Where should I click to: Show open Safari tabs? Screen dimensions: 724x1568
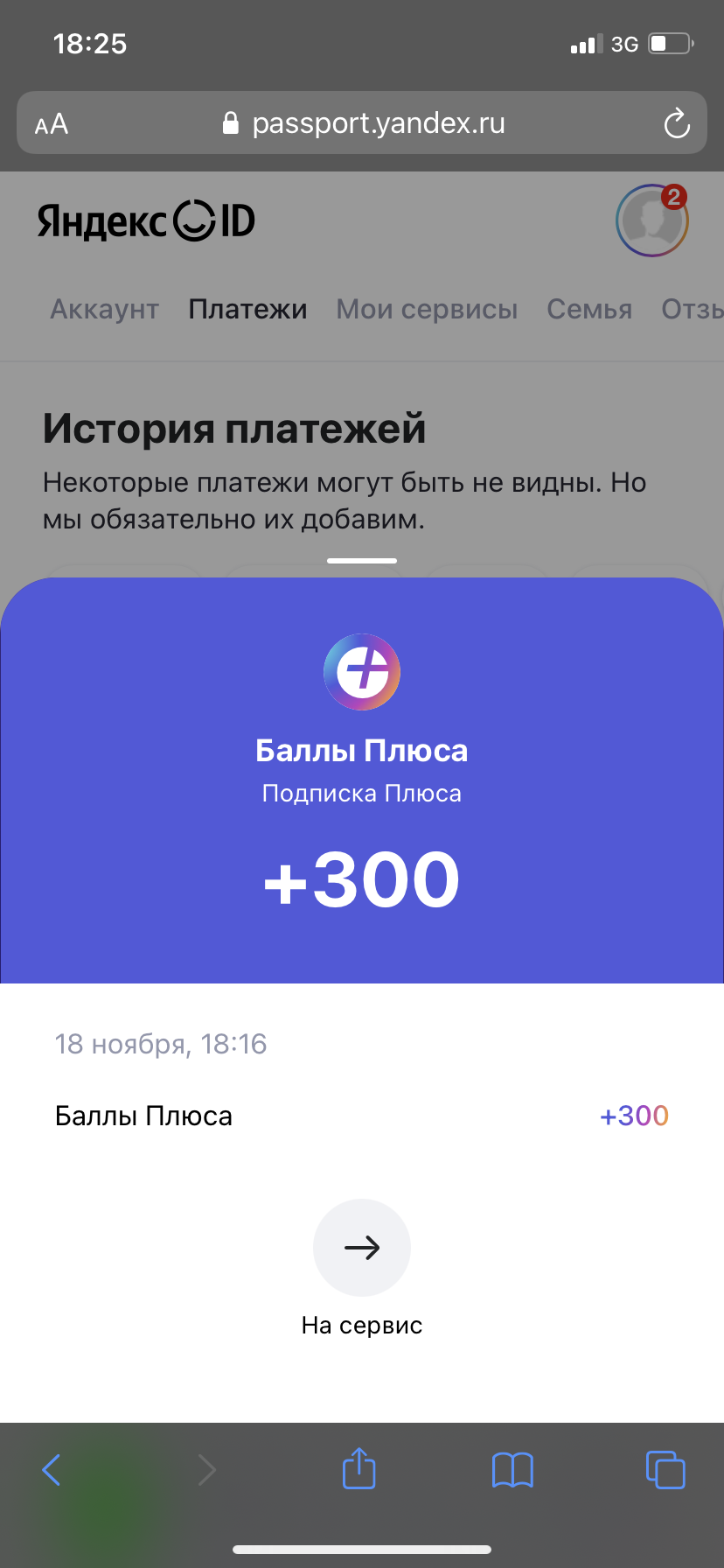coord(665,1469)
